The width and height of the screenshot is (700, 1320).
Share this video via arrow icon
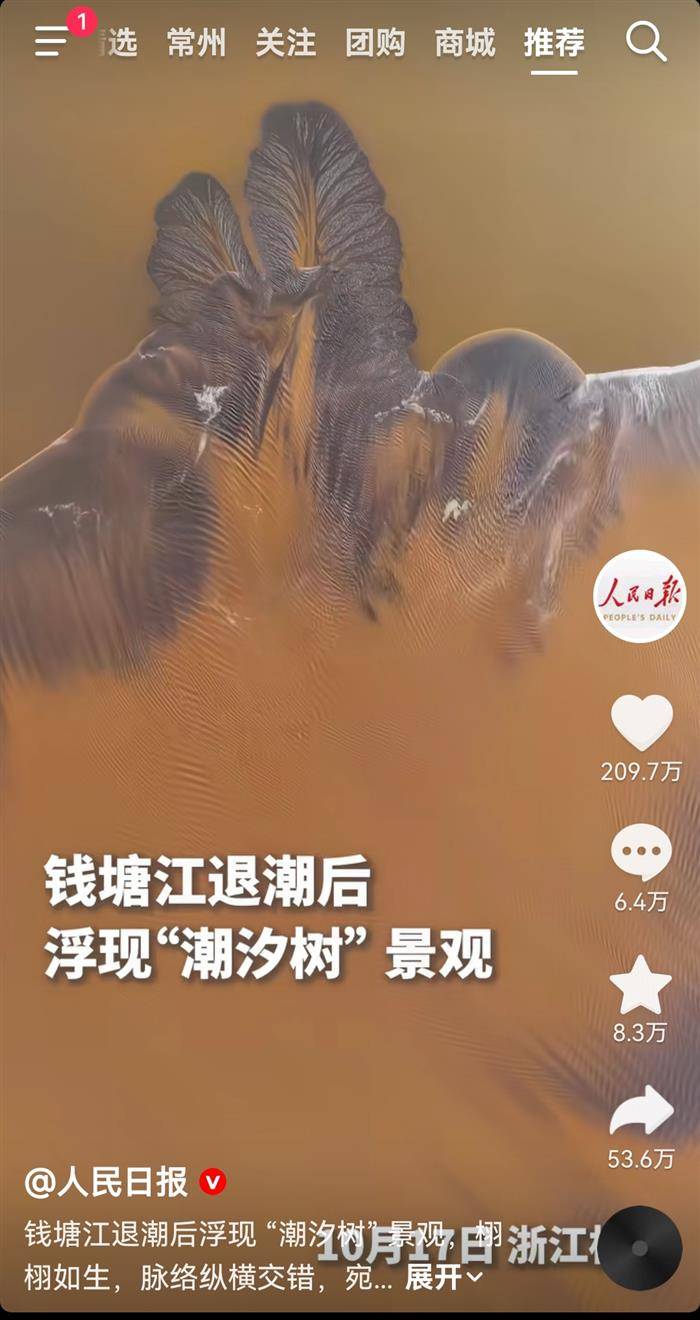641,1112
